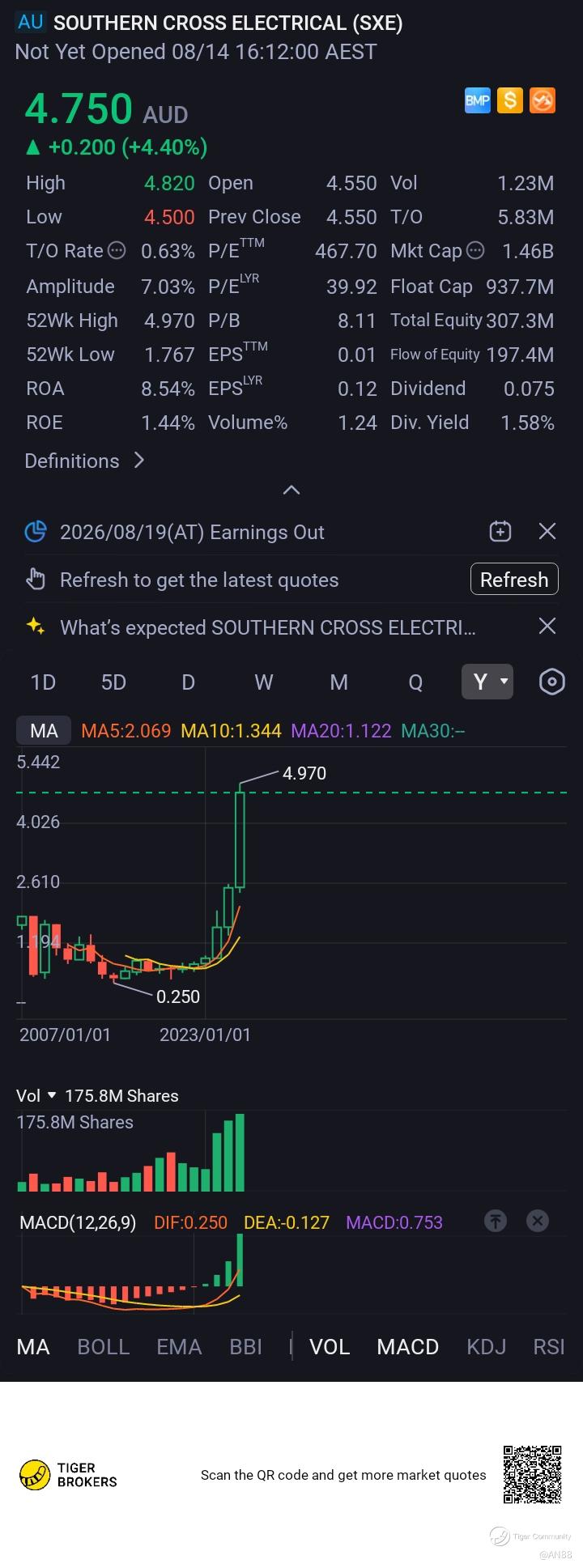The image size is (583, 1568).
Task: Switch to the RSI indicator
Action: (x=548, y=1346)
